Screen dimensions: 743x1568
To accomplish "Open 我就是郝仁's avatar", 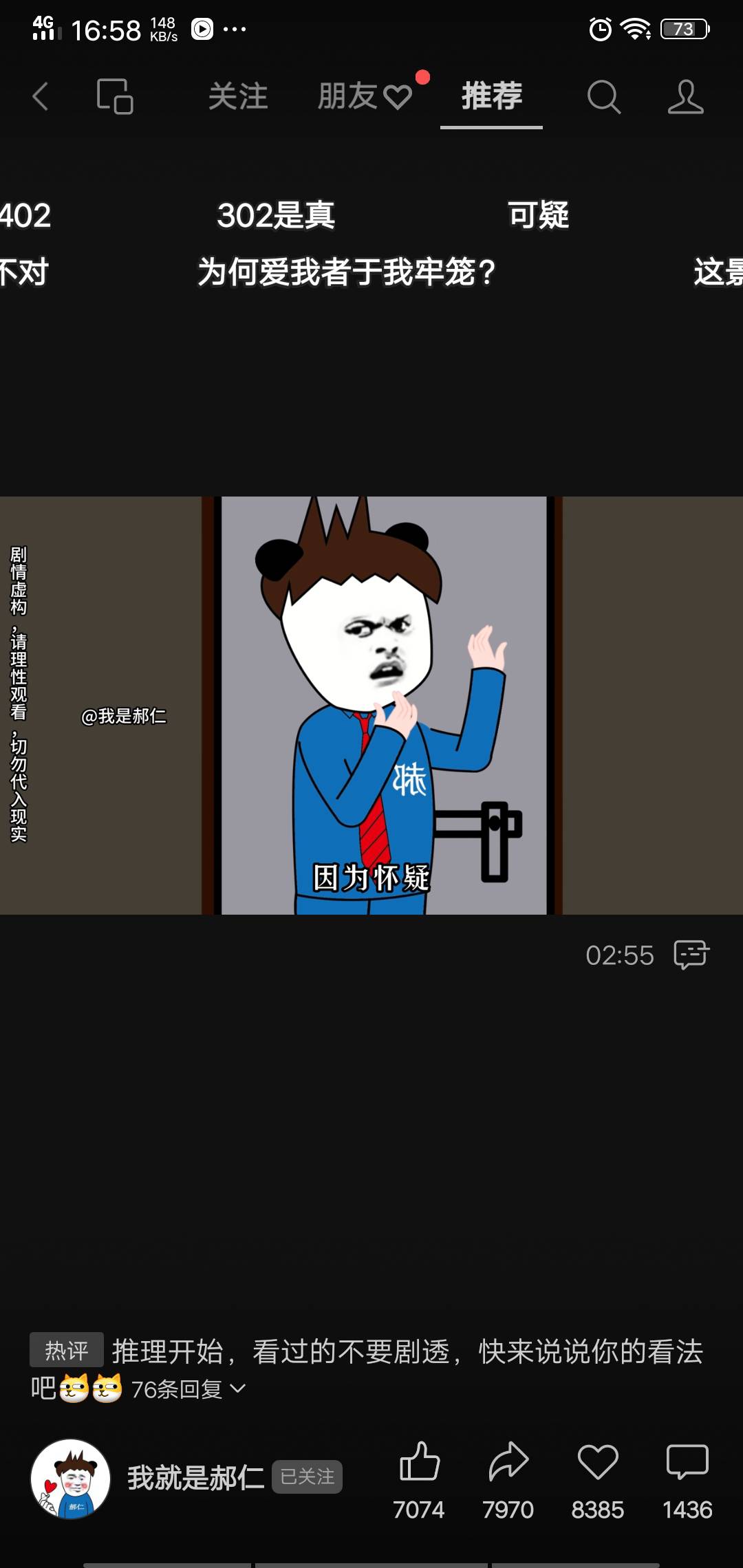I will click(70, 1479).
